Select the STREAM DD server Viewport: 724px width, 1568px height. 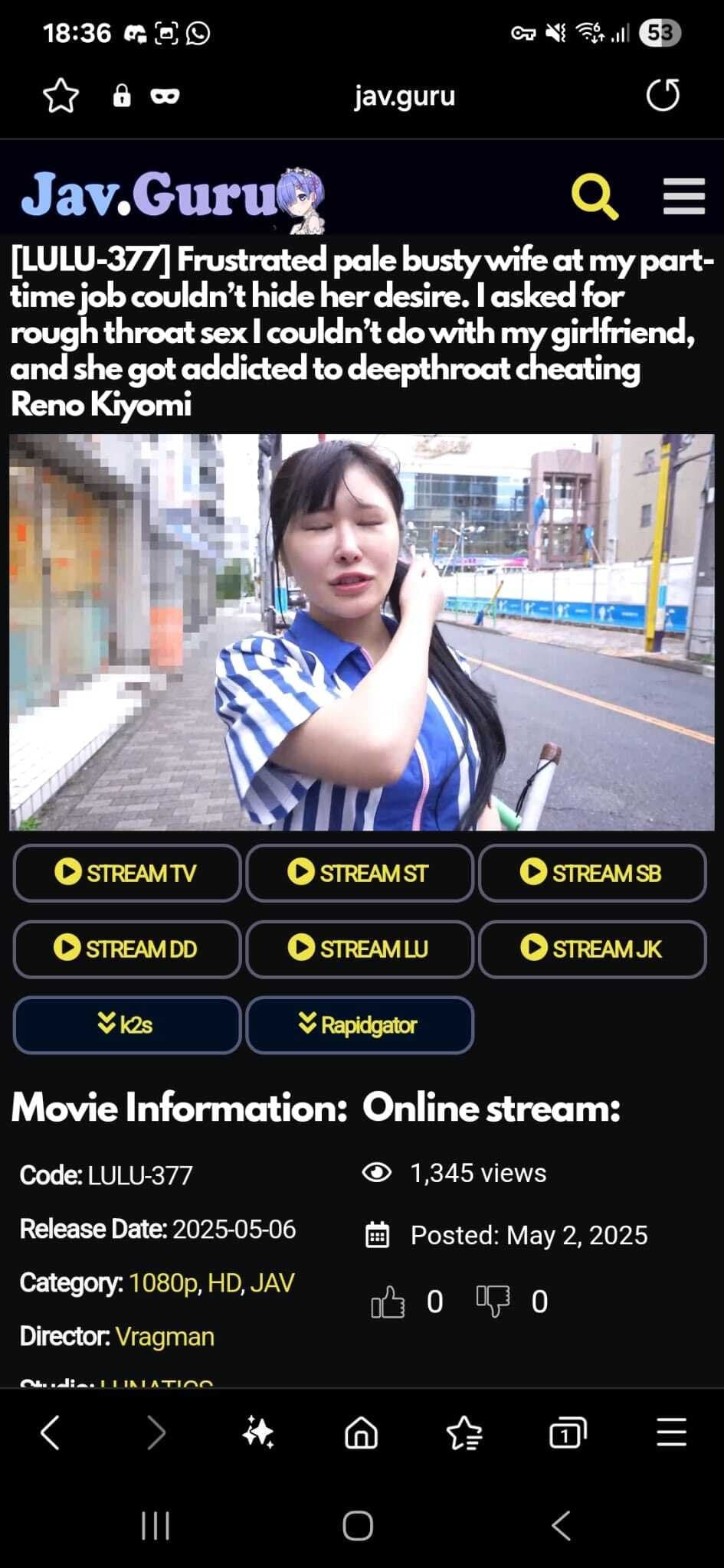pyautogui.click(x=127, y=949)
